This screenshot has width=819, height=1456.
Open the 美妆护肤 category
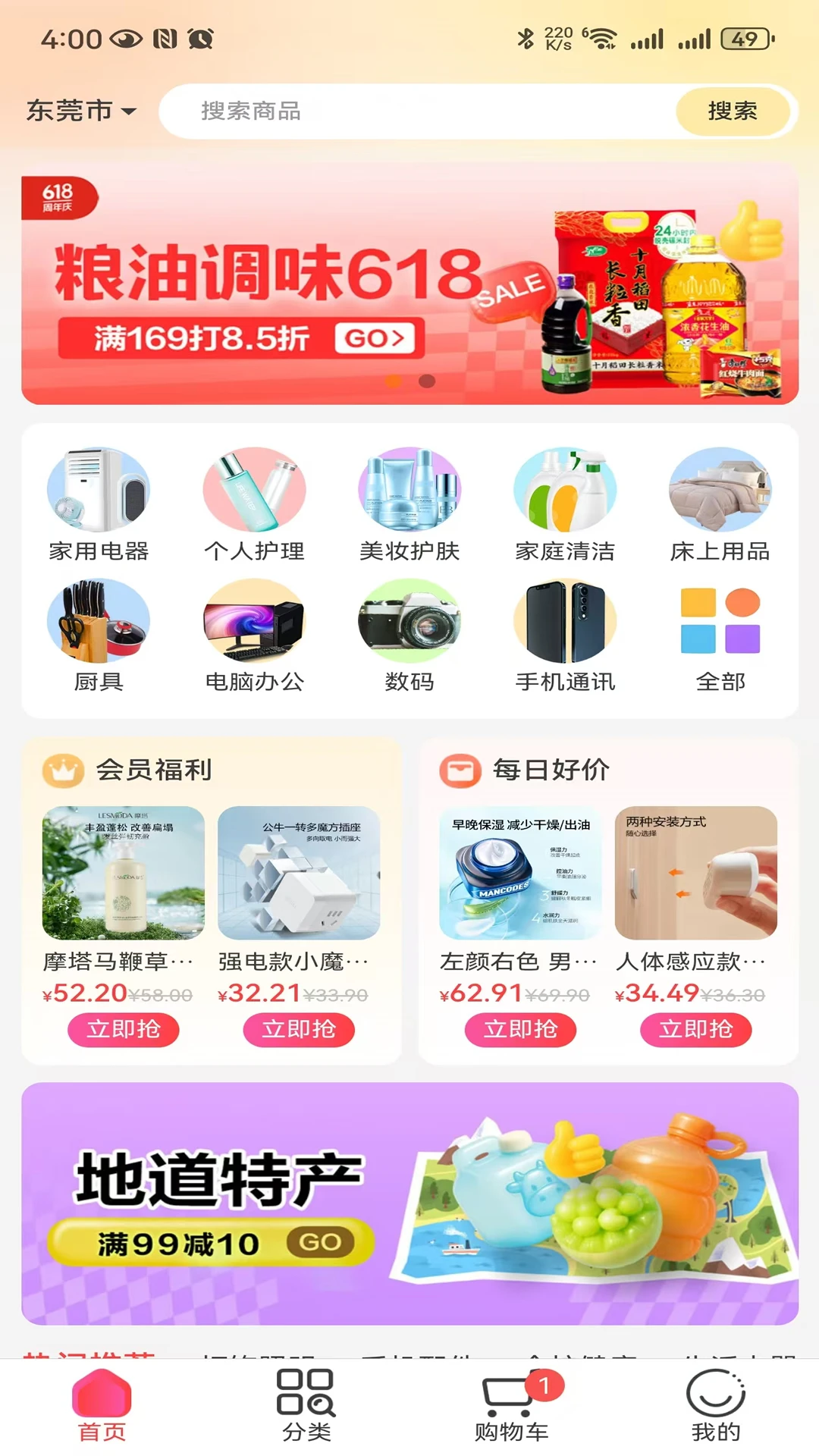pos(409,502)
